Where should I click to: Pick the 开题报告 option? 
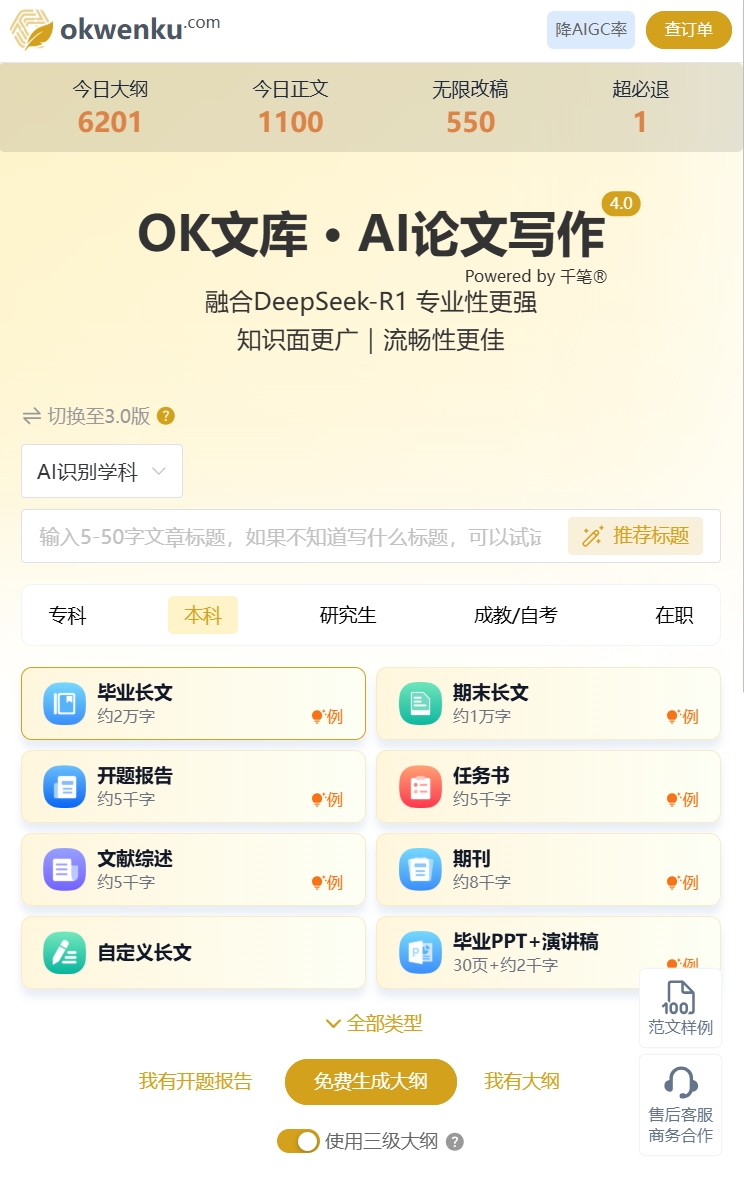point(193,786)
